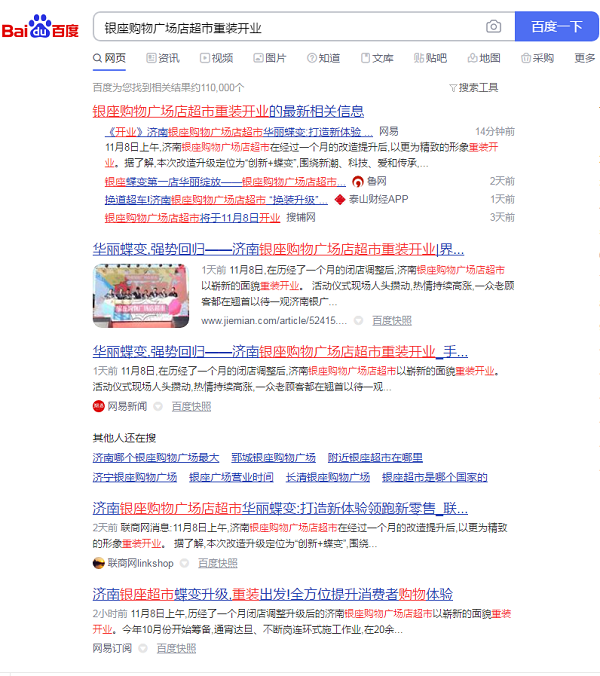This screenshot has height=676, width=600.
Task: Select related search 银座广场营业时间
Action: [x=231, y=477]
